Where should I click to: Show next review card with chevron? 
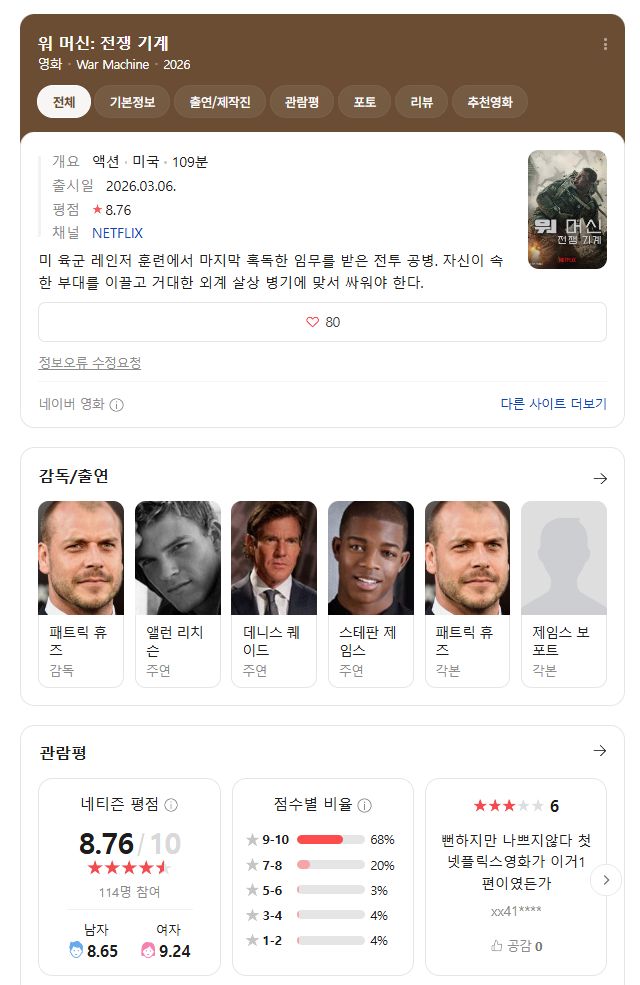(606, 880)
